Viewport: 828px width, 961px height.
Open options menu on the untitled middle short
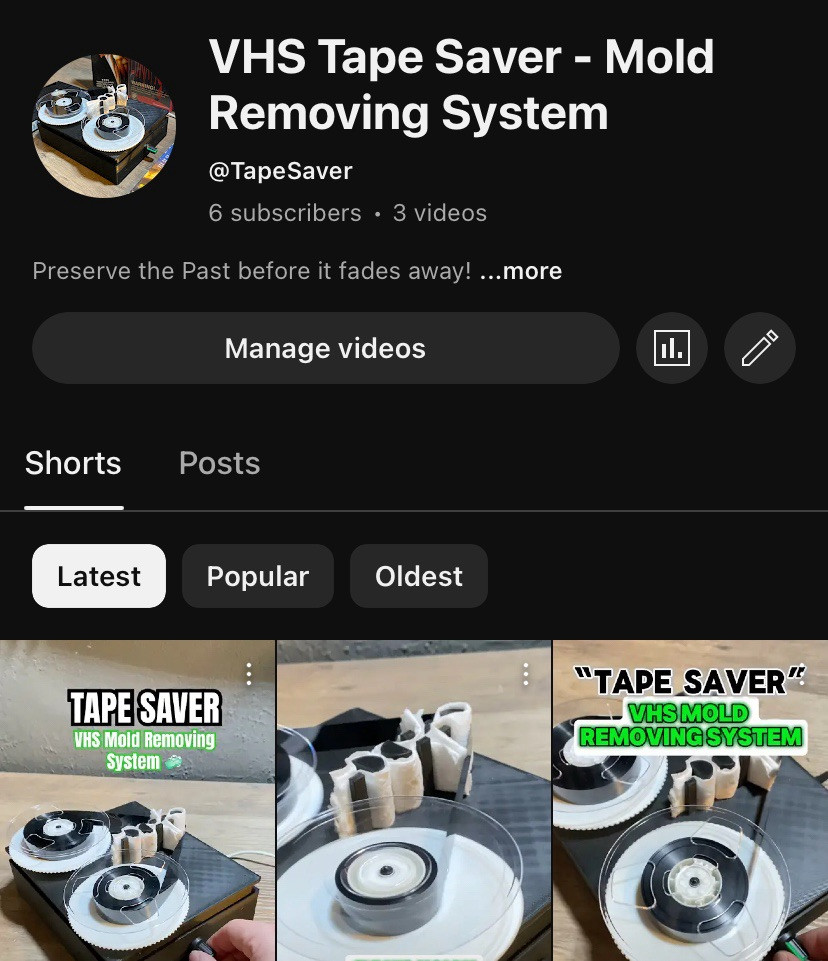point(526,675)
